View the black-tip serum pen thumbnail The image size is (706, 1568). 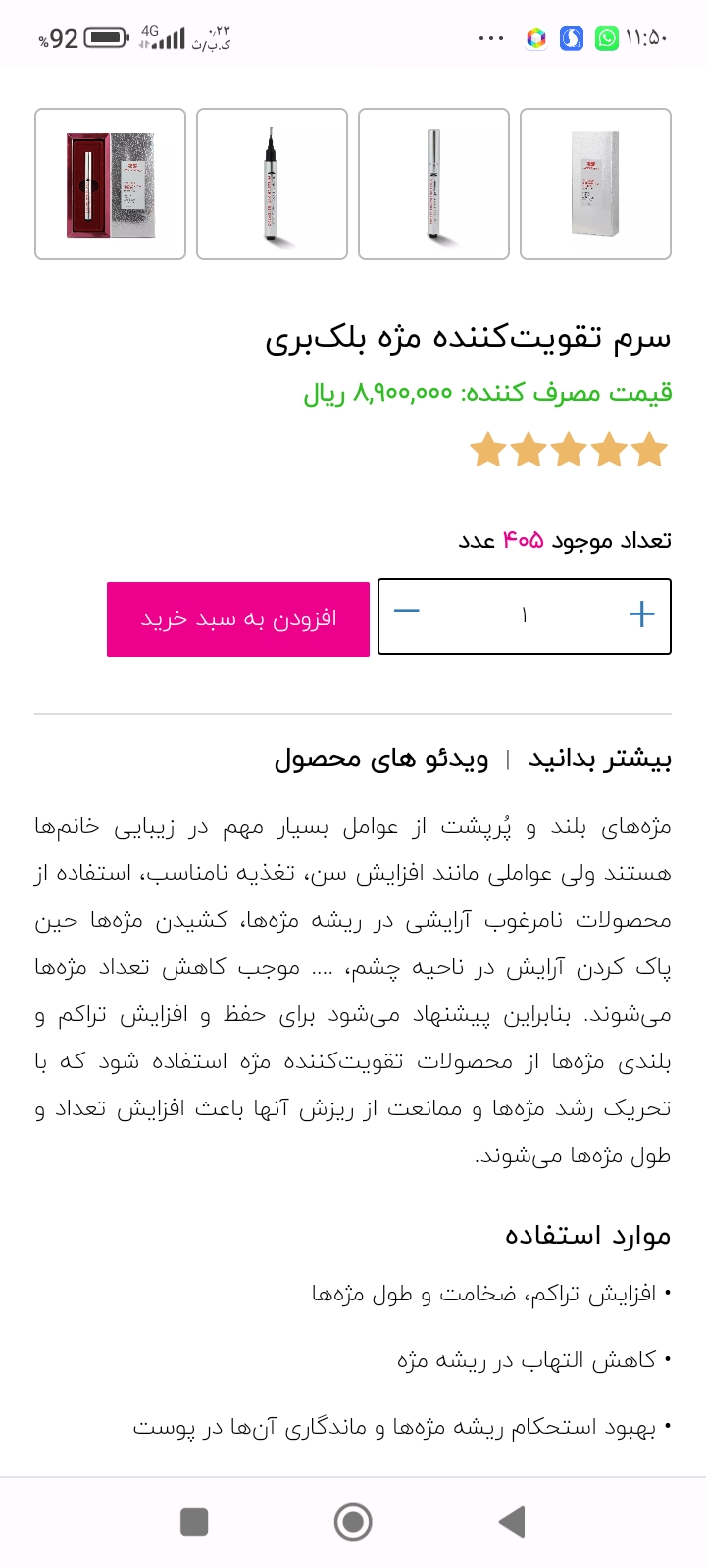pyautogui.click(x=272, y=184)
